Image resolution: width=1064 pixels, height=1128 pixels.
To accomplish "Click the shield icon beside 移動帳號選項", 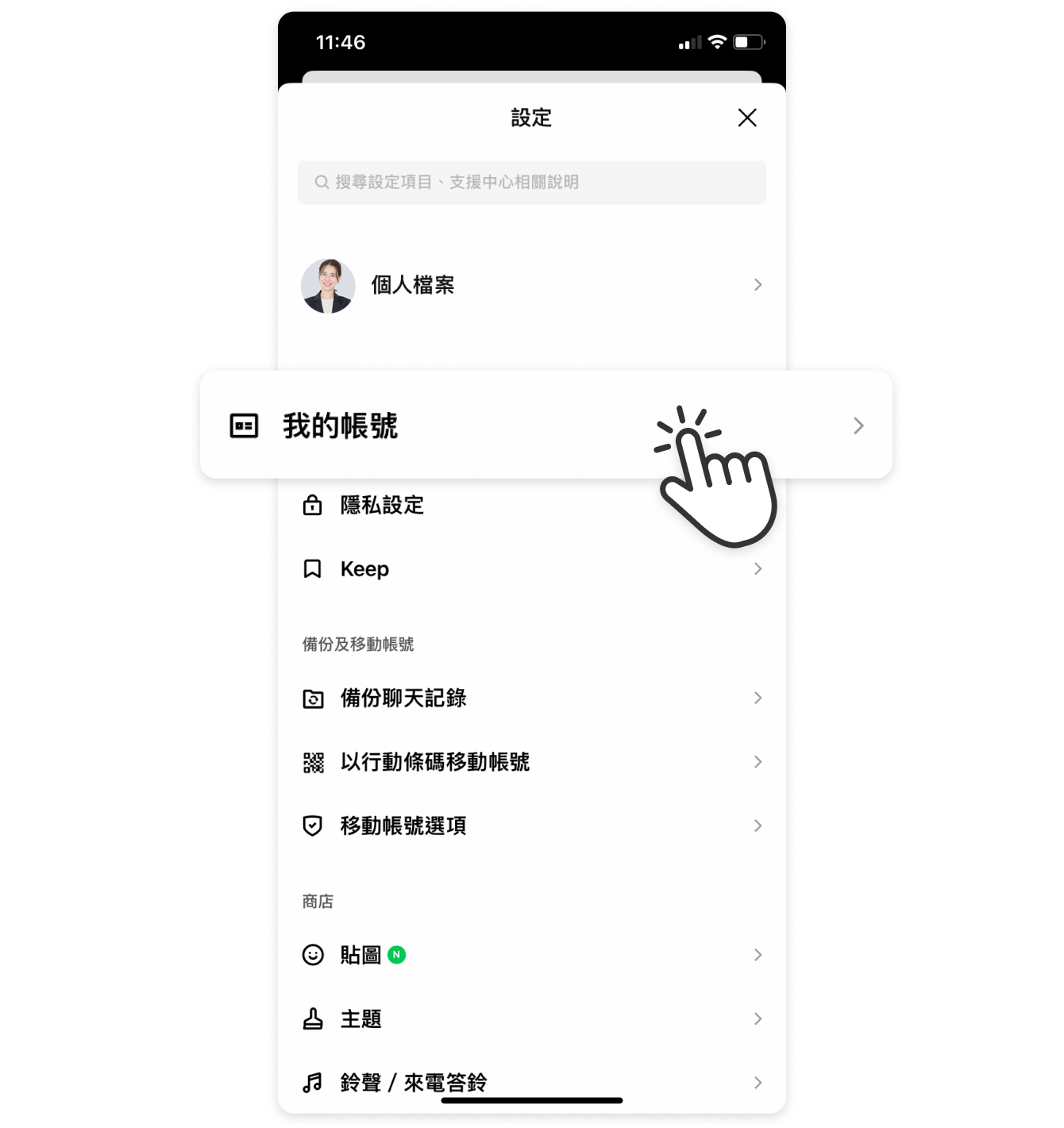I will point(313,826).
